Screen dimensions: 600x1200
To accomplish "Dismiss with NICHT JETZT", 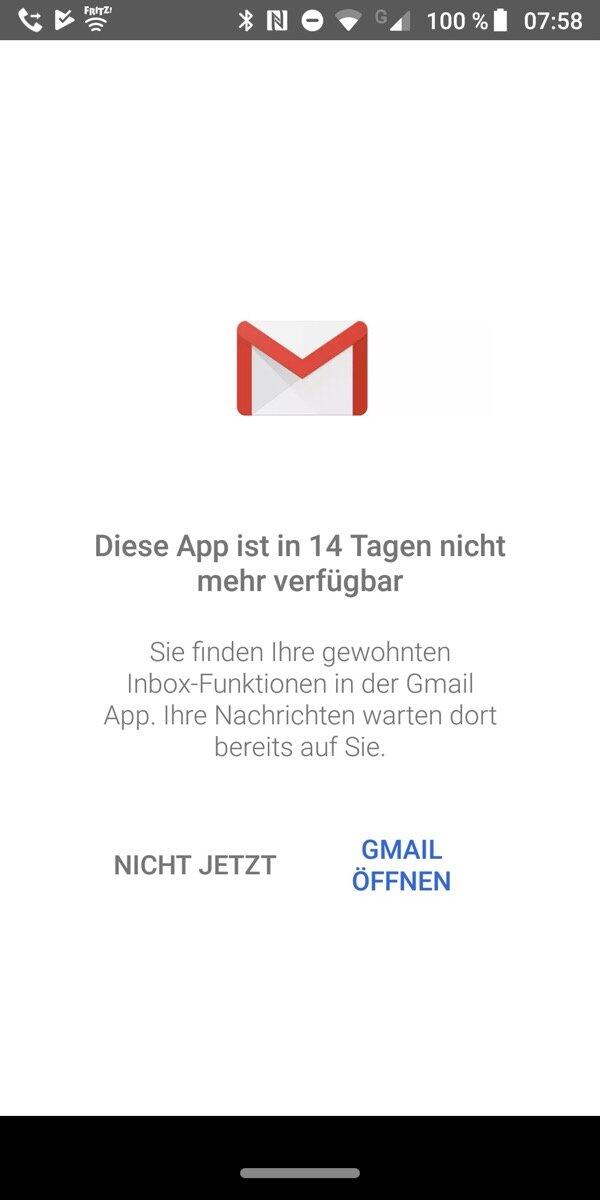I will 195,865.
